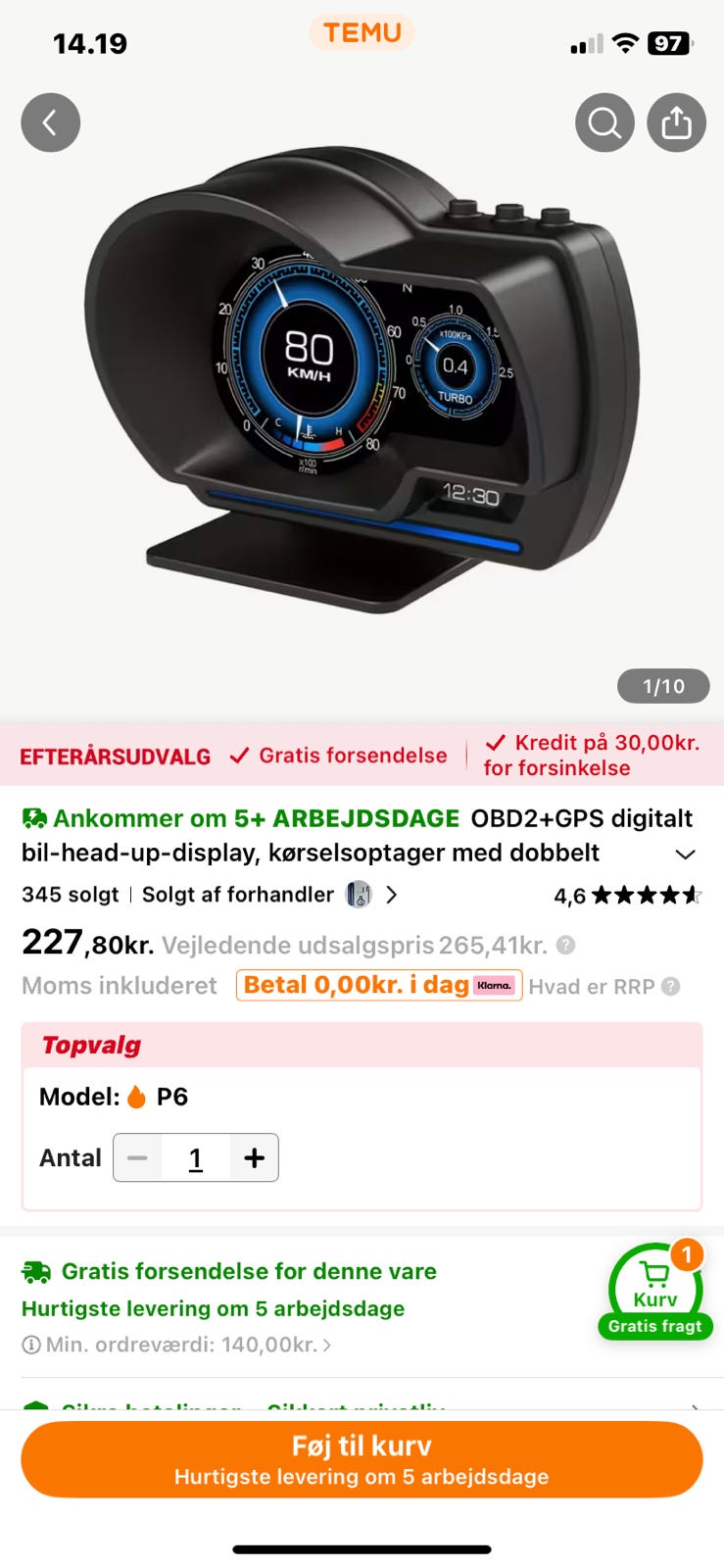
Task: Open the search icon
Action: pos(604,122)
